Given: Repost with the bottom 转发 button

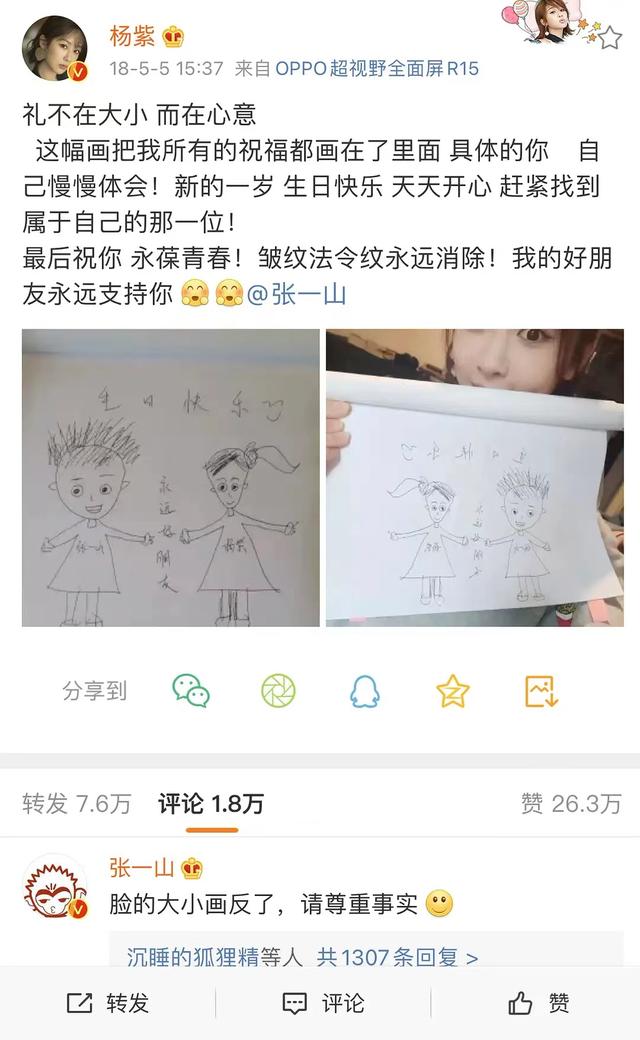Looking at the screenshot, I should pos(107,1003).
